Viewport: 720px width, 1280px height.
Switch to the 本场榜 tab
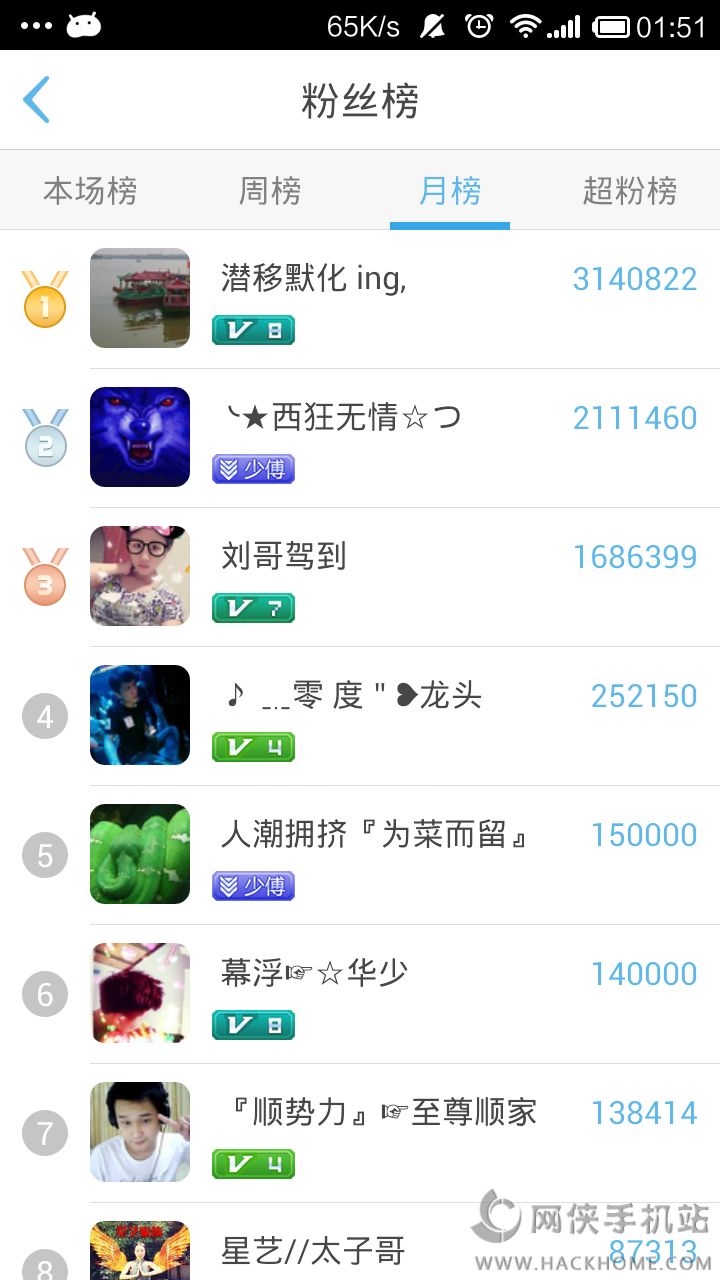pos(90,190)
